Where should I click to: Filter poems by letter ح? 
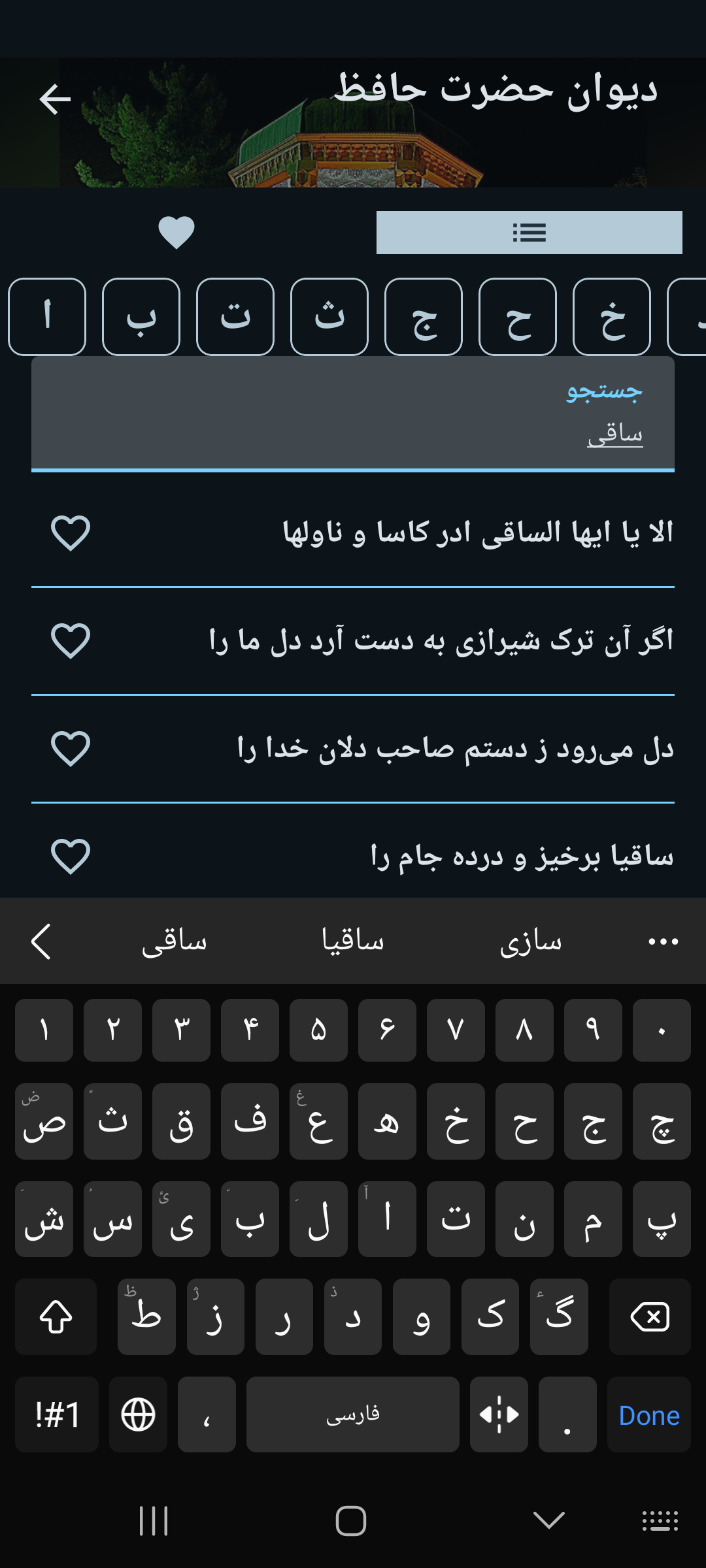click(x=518, y=317)
